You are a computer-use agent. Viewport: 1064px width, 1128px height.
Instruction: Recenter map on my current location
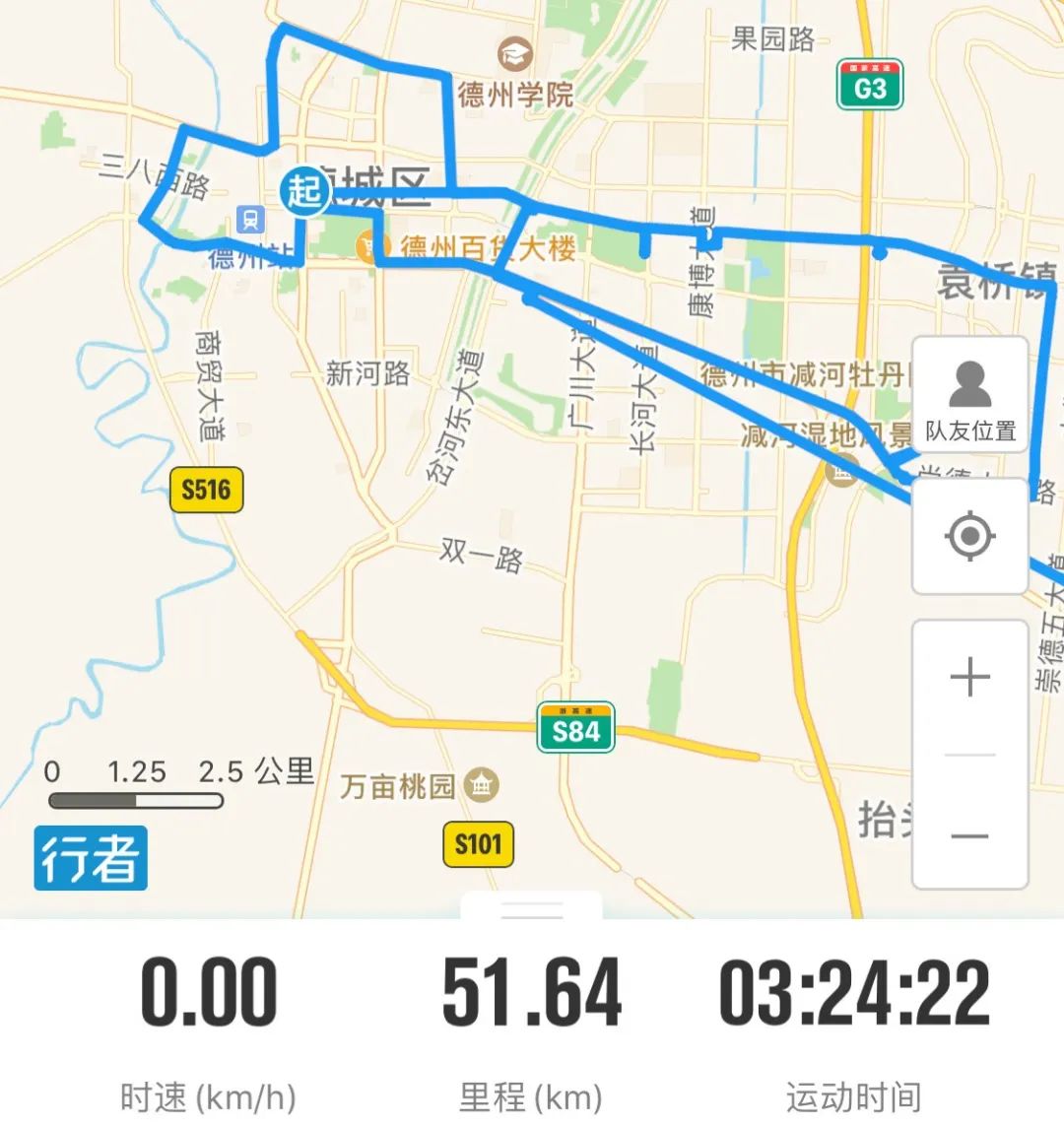click(970, 536)
